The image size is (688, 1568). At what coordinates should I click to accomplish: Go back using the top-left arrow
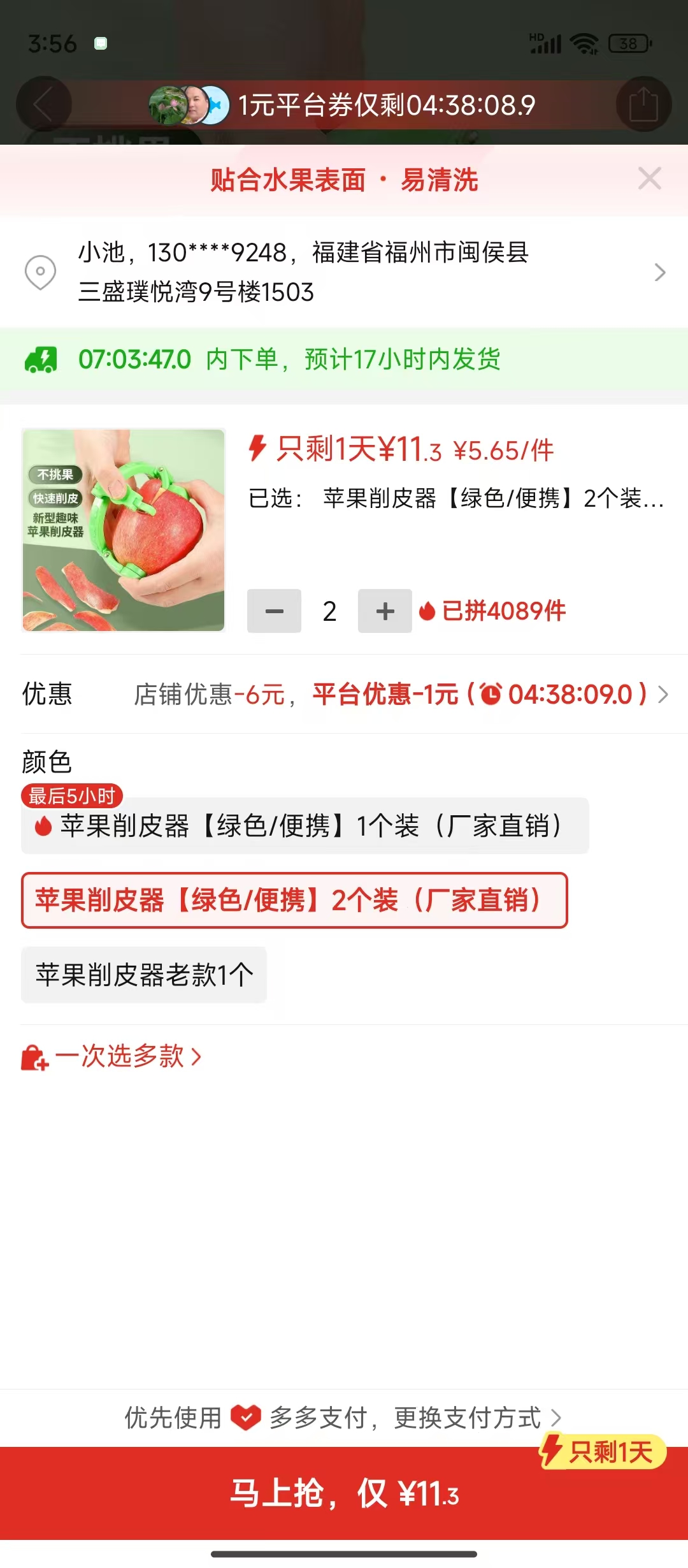tap(43, 105)
